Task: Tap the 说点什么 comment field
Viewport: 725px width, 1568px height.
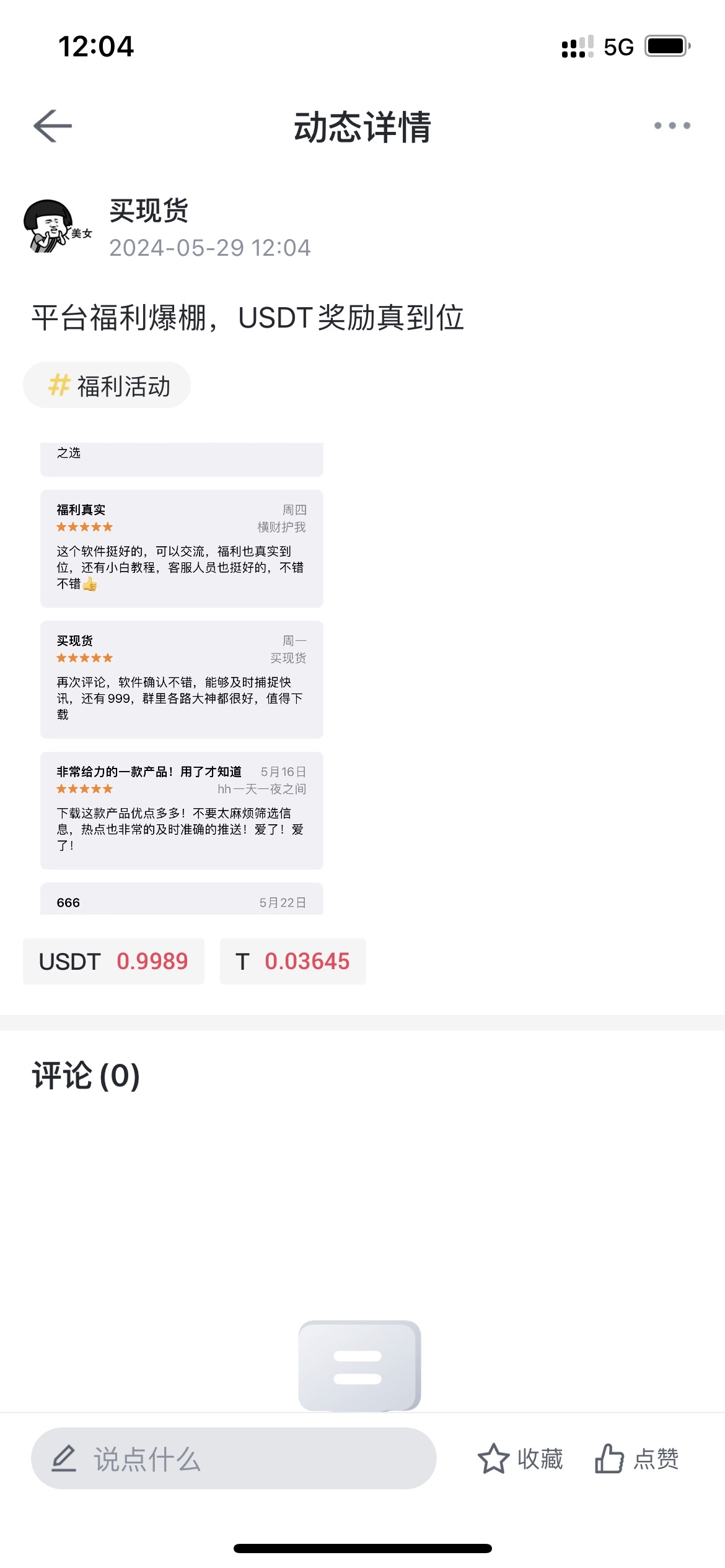Action: point(234,1459)
